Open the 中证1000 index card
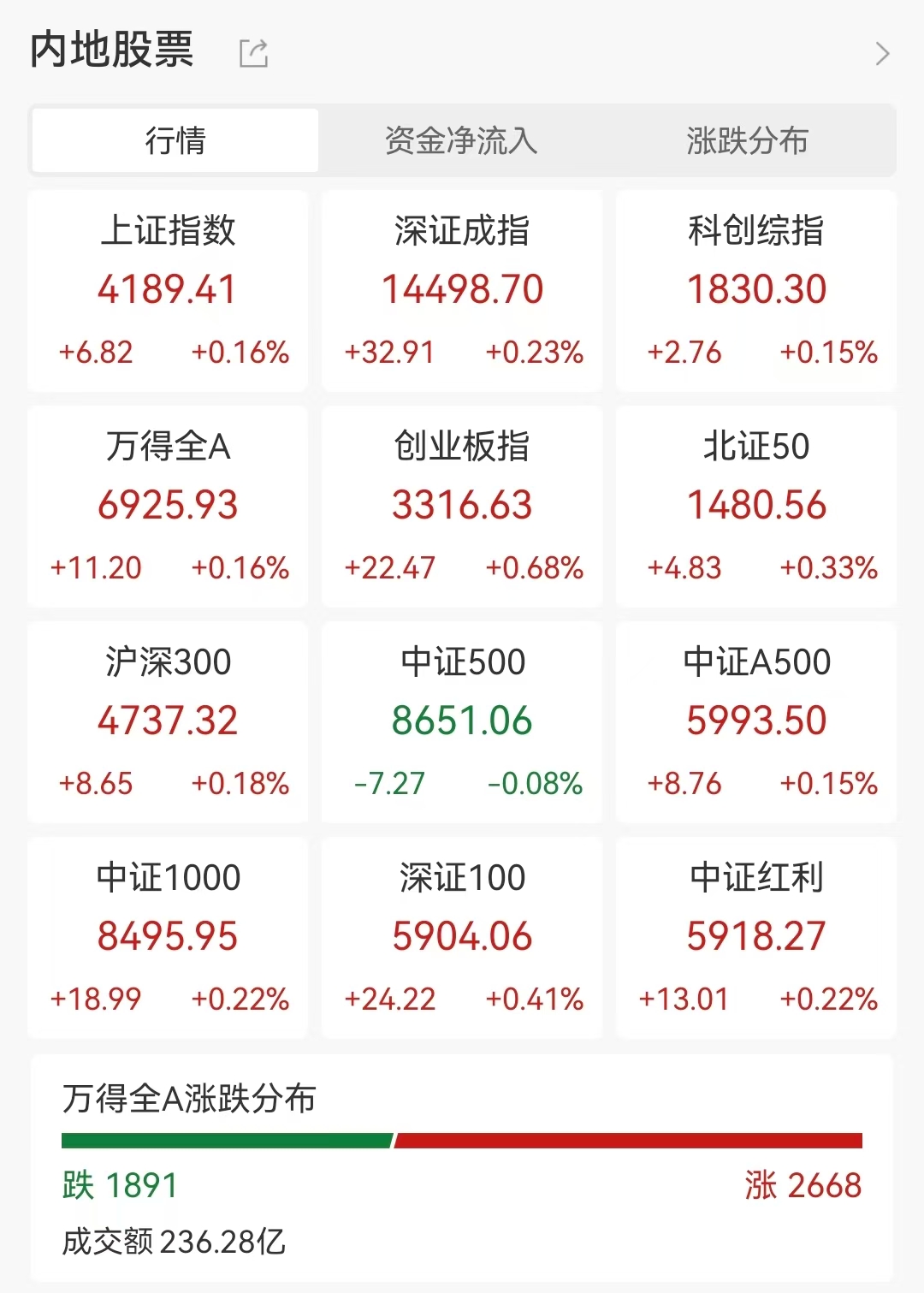Image resolution: width=924 pixels, height=1293 pixels. 168,938
